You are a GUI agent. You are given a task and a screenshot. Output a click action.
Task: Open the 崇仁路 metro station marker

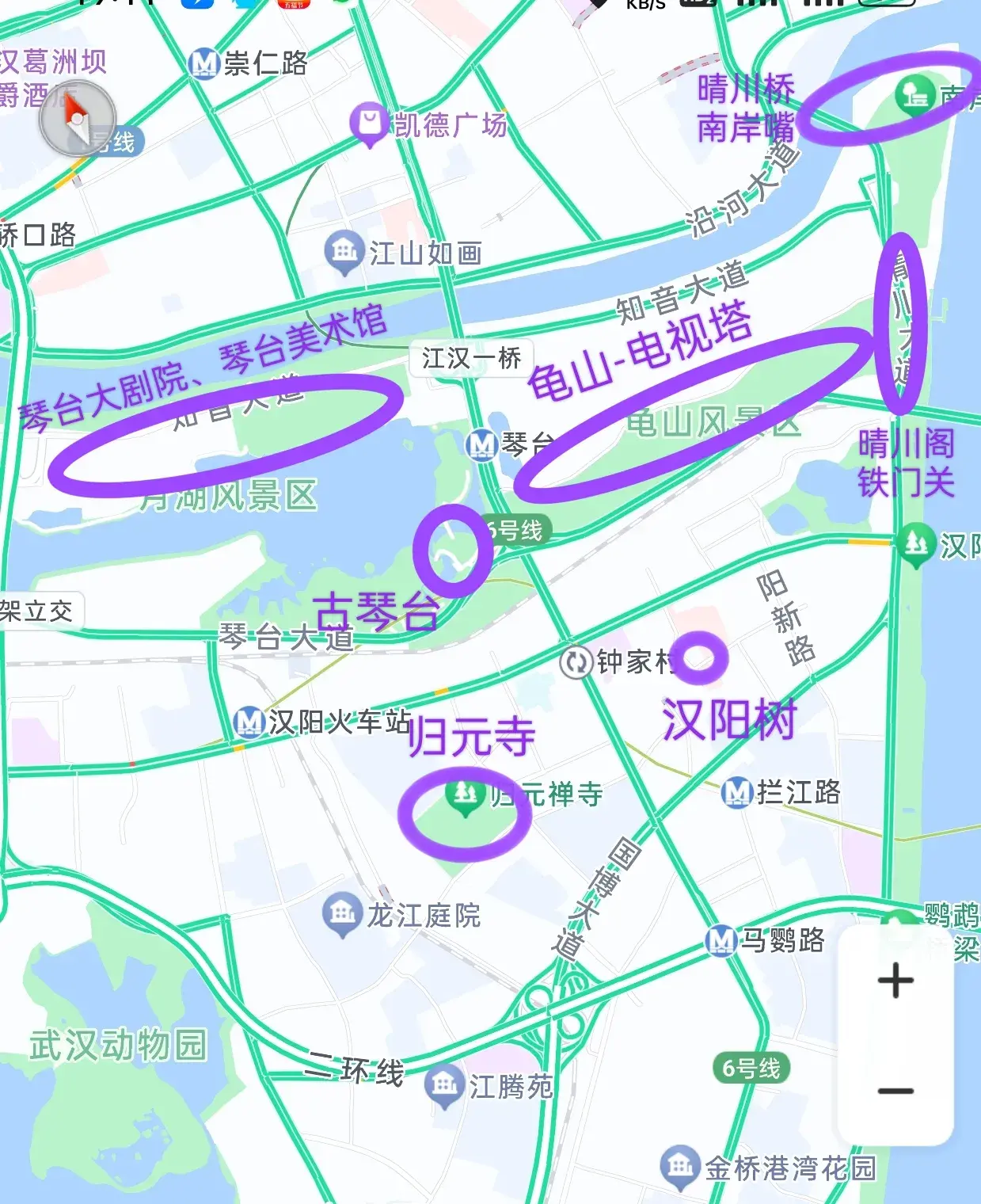tap(204, 63)
